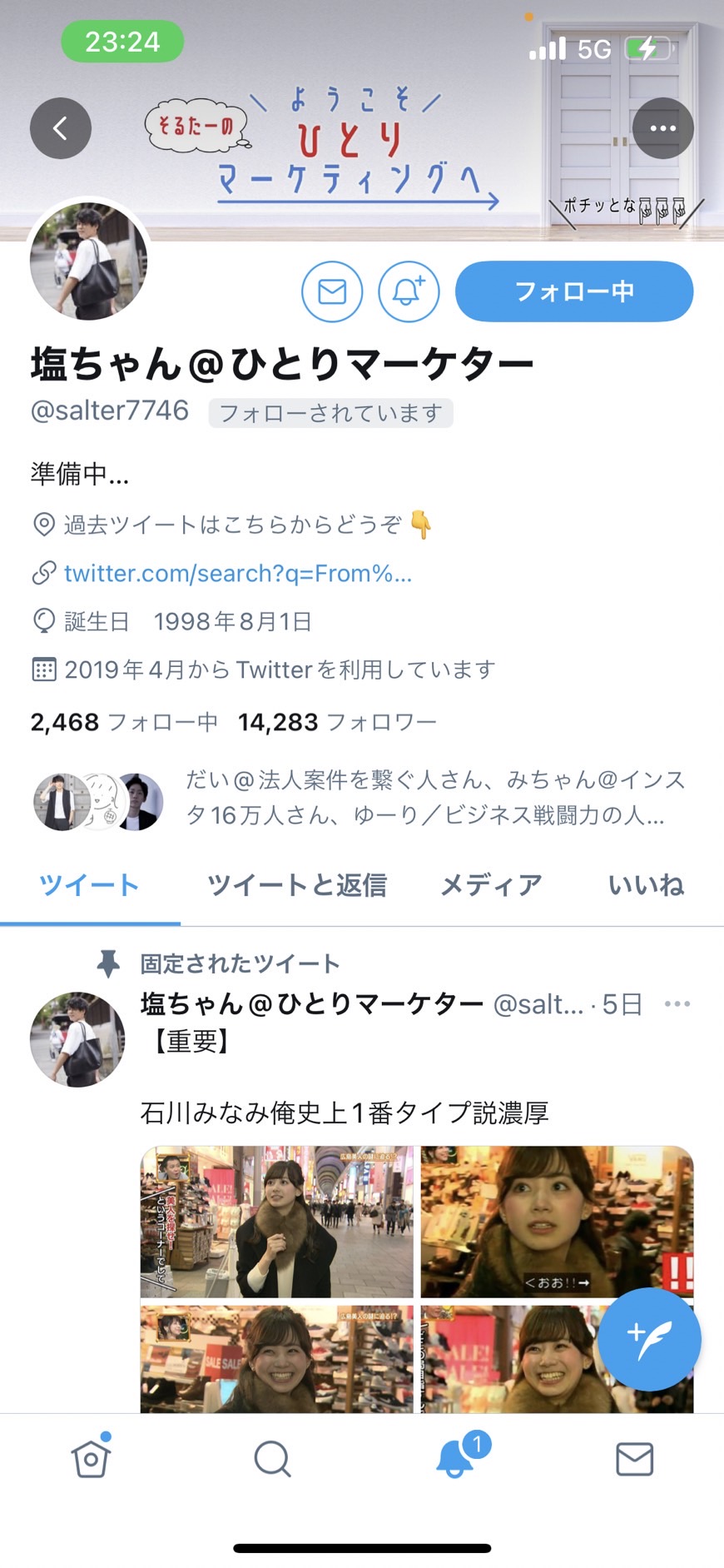View the 14,283 フォロワー list

point(337,722)
